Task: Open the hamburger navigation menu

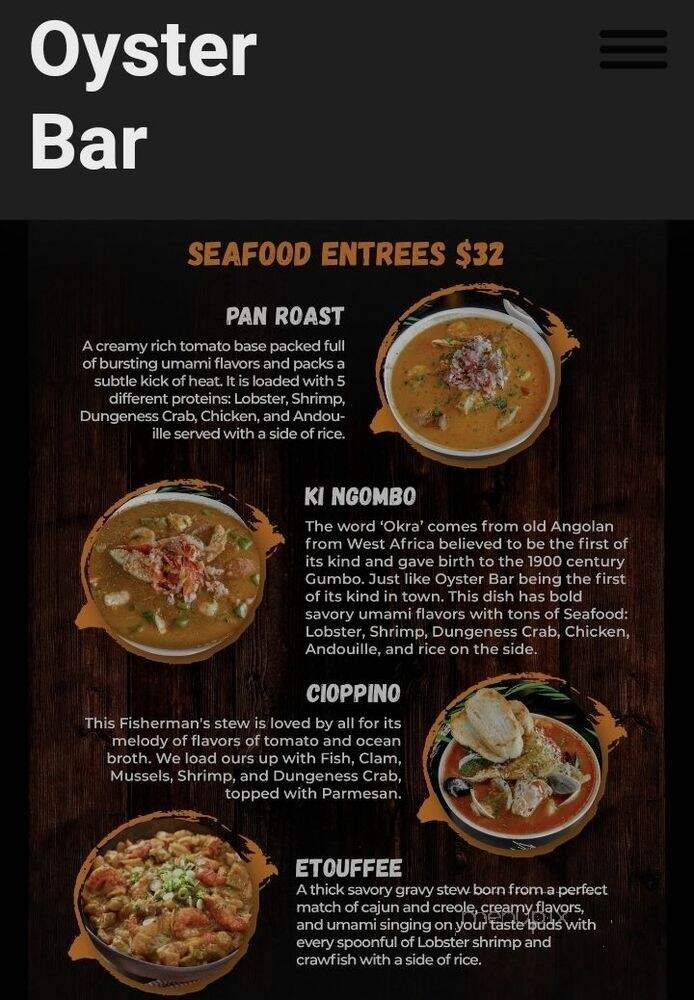Action: tap(633, 49)
